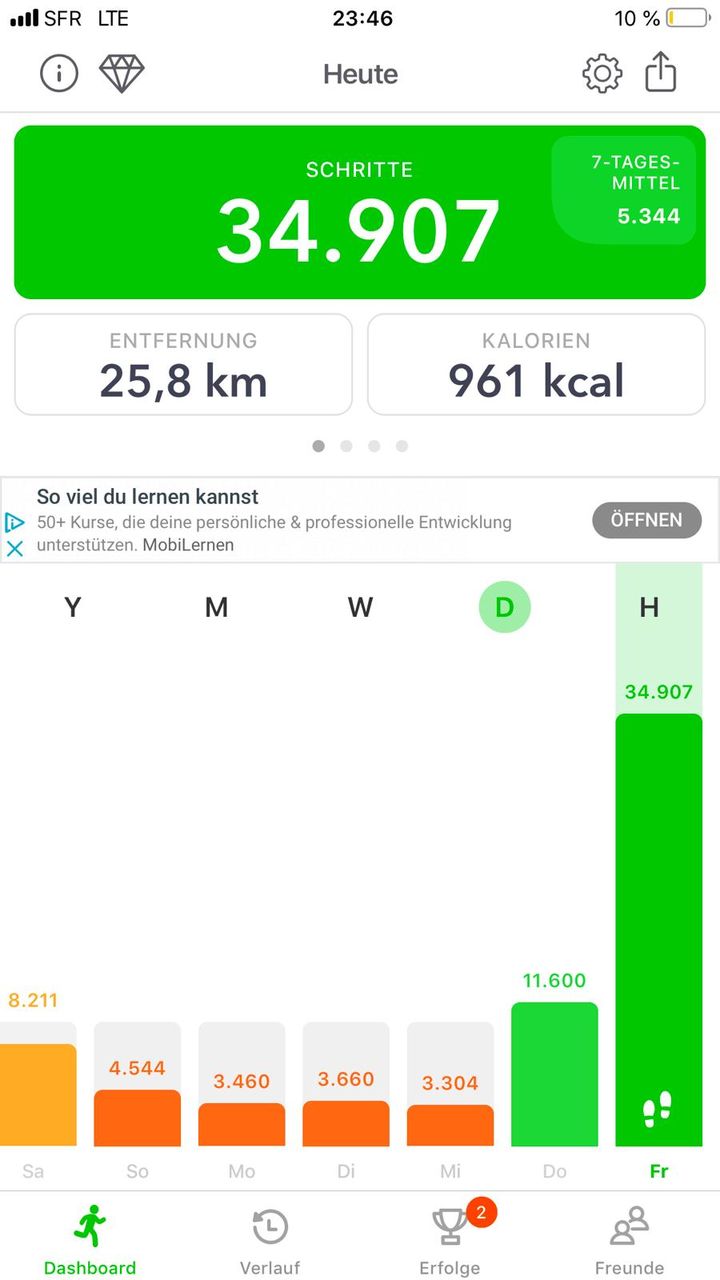Open settings gear
Screen dimensions: 720x1280
click(602, 74)
